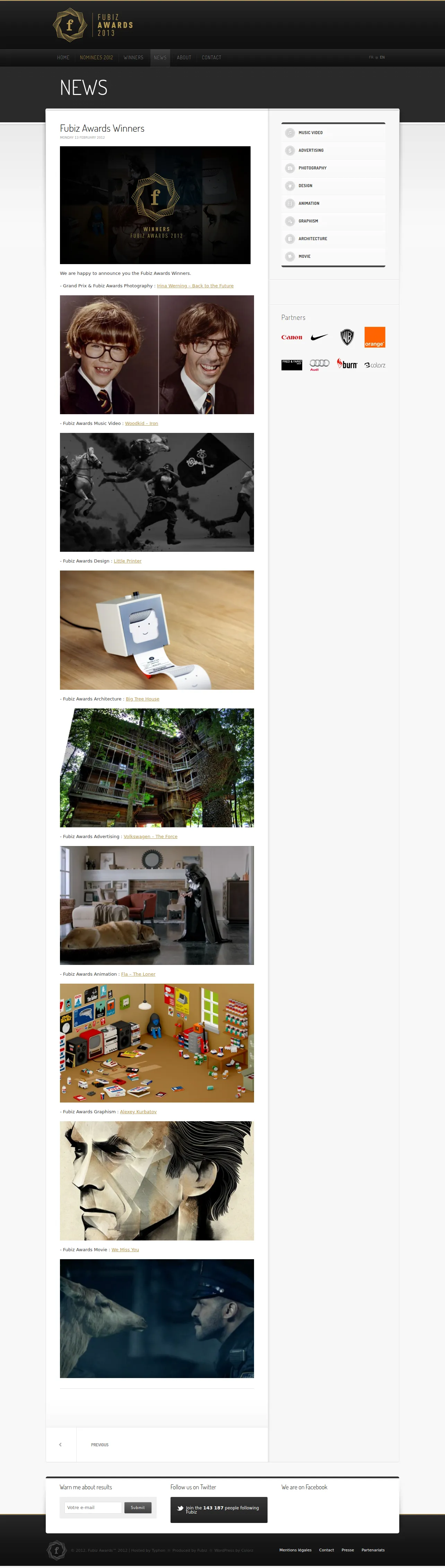Image resolution: width=445 pixels, height=1568 pixels.
Task: Open Volkswagen – The Force link
Action: (x=150, y=836)
